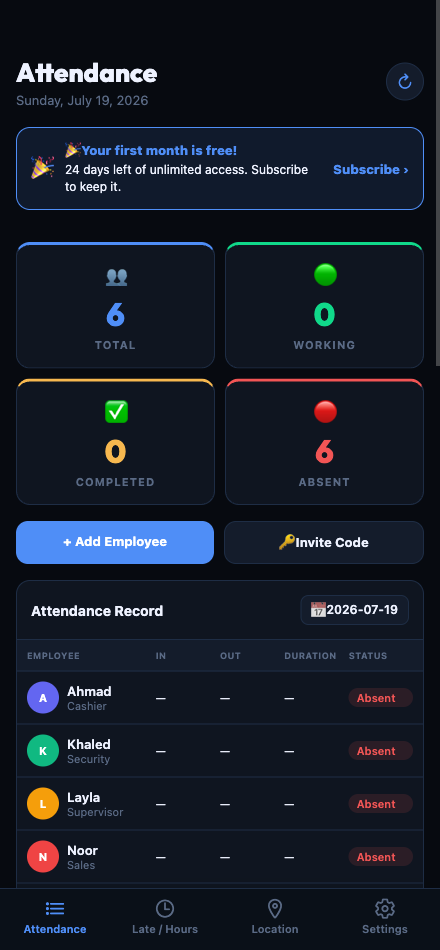Open the Subscribe link in the banner

(x=370, y=170)
